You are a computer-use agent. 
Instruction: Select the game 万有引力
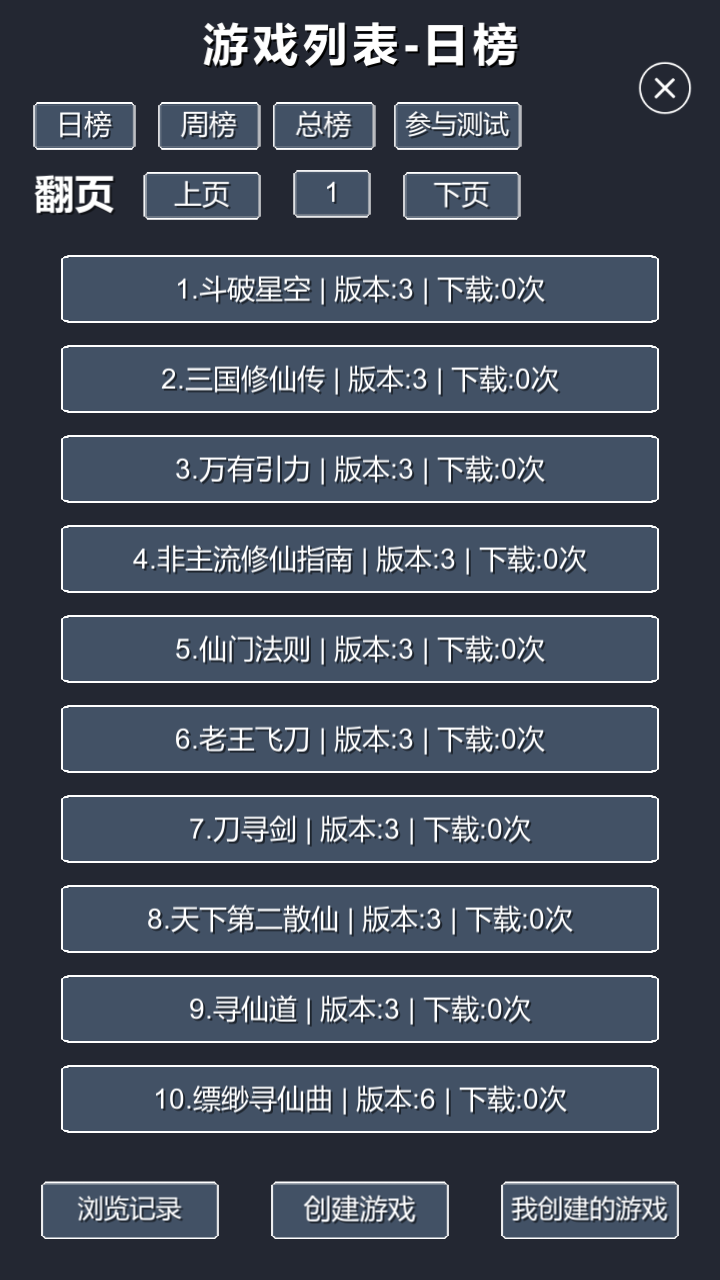(x=360, y=469)
